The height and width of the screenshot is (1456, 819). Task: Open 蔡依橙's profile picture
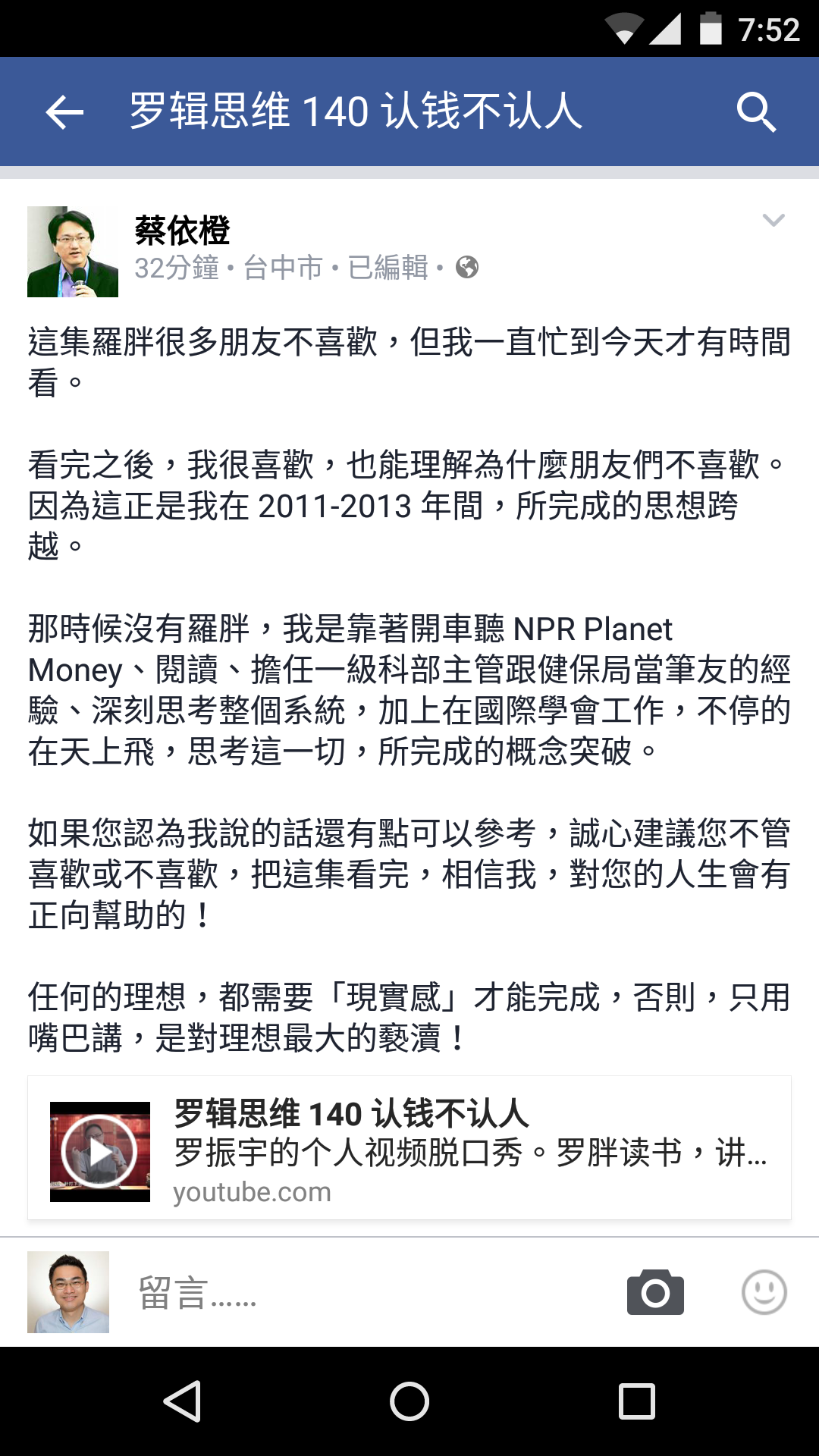[x=73, y=252]
